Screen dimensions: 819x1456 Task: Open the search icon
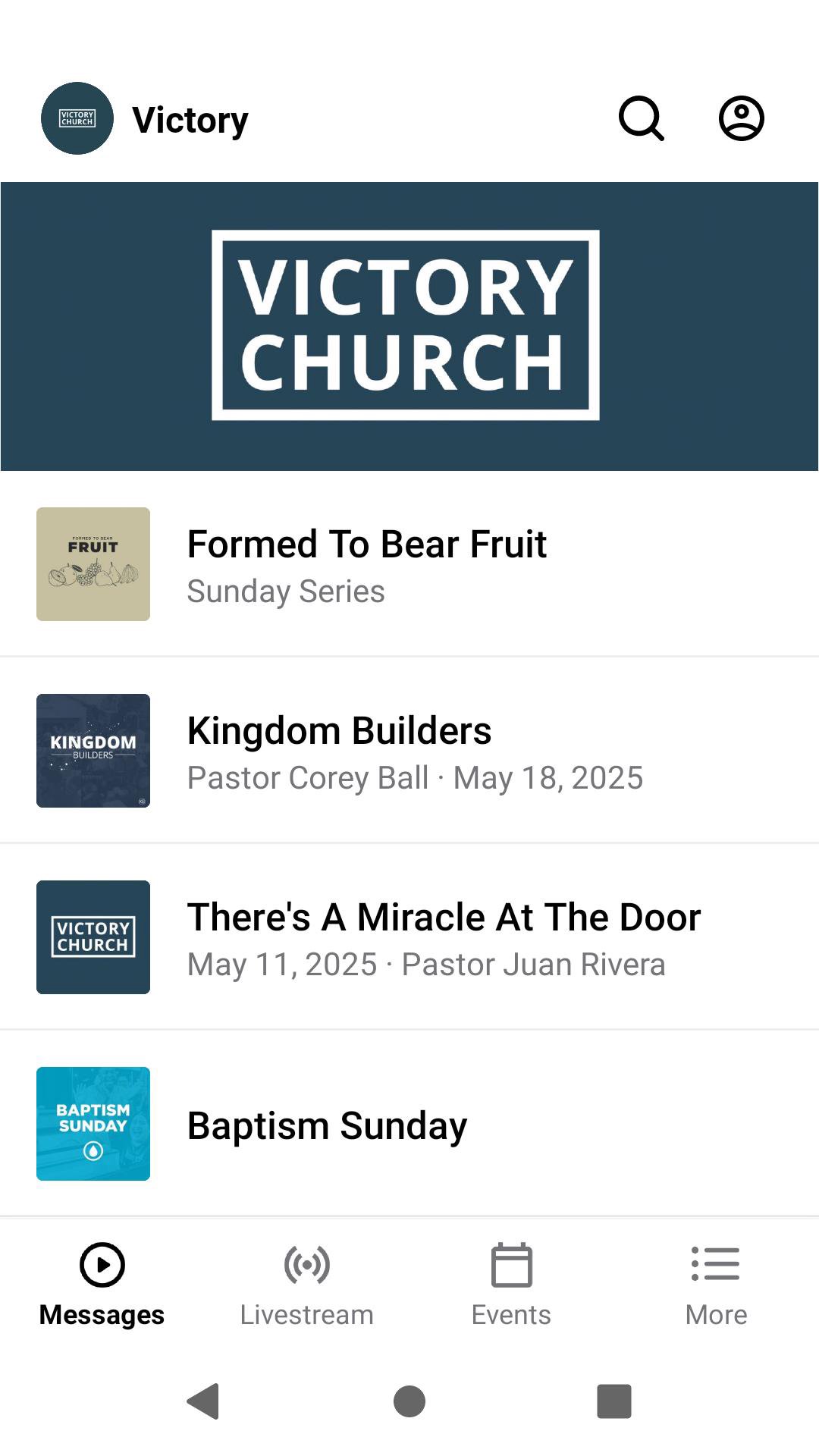point(642,118)
